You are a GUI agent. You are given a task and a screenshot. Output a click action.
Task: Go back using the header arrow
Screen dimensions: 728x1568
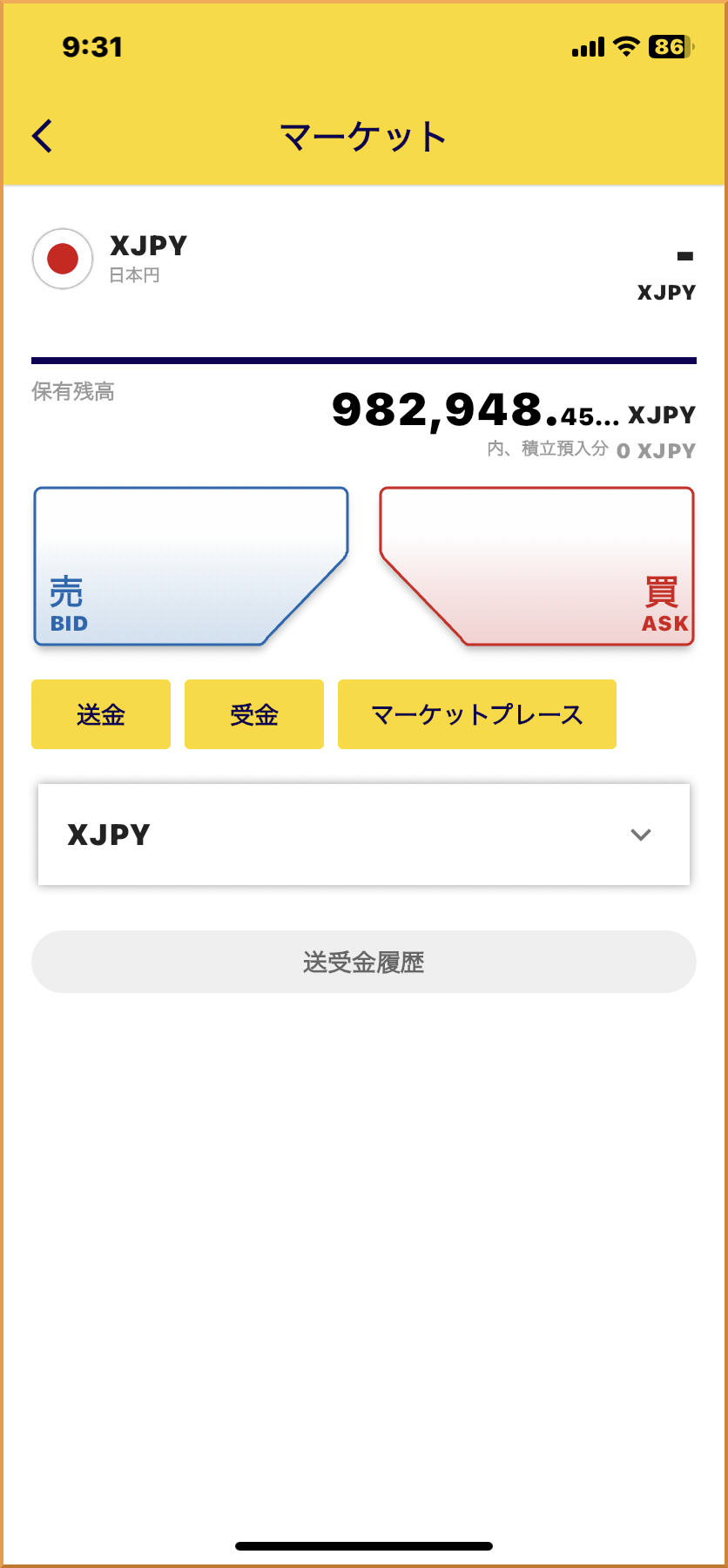(43, 136)
